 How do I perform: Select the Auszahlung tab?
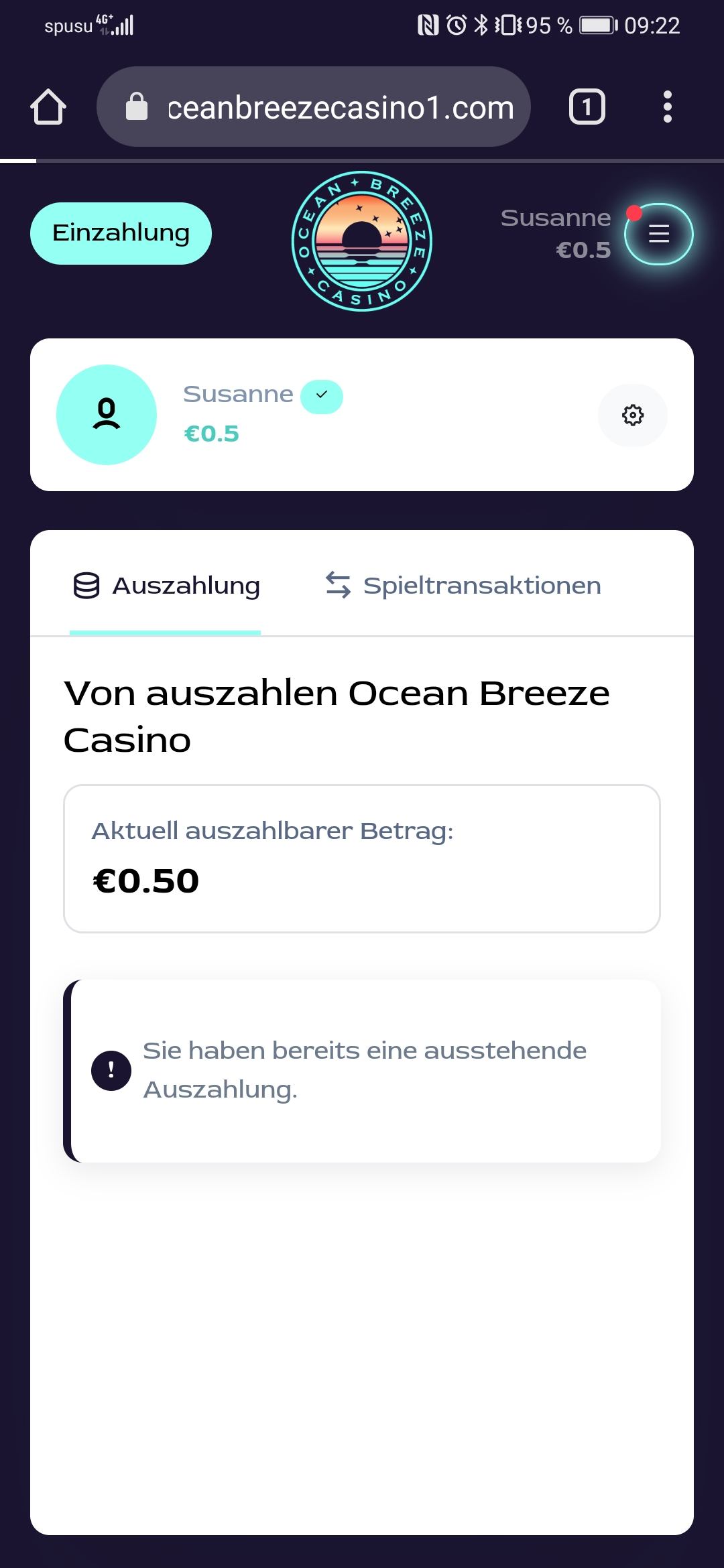(x=166, y=586)
